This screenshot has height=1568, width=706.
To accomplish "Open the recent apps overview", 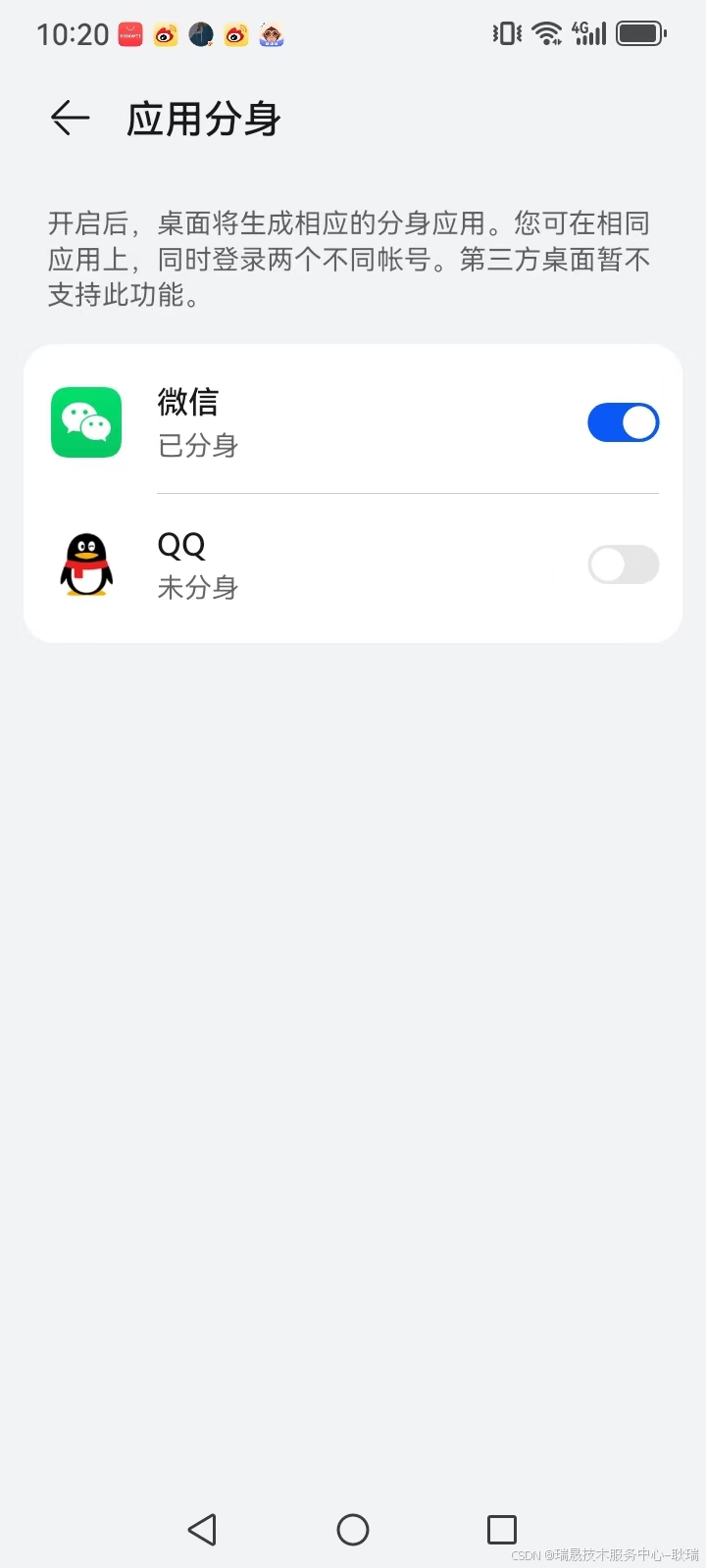I will tap(502, 1529).
